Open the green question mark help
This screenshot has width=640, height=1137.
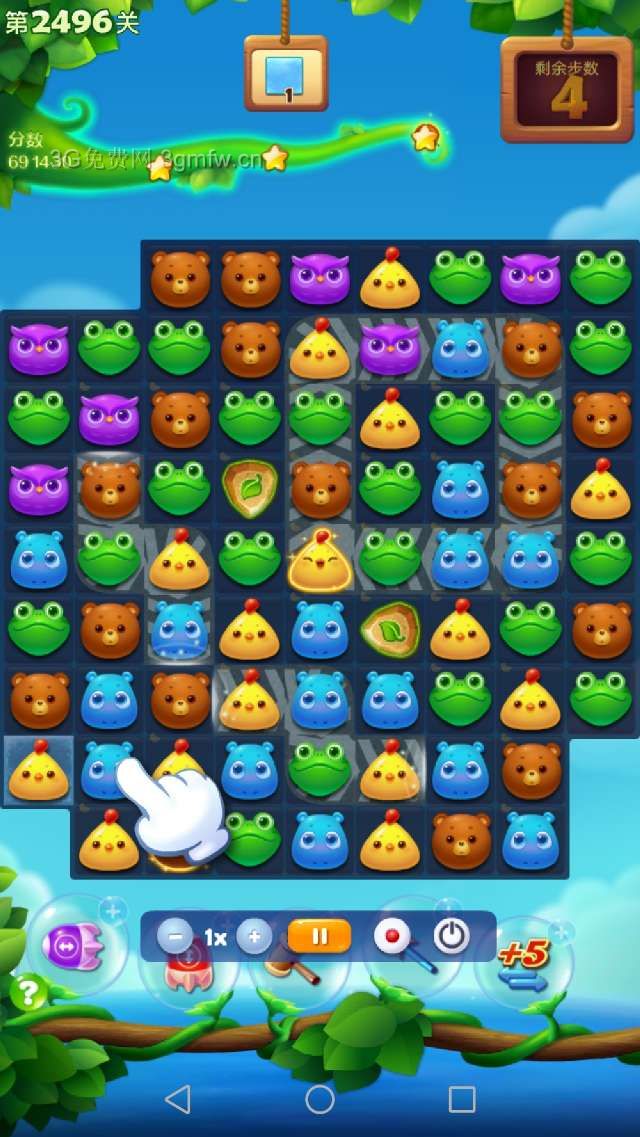tap(29, 992)
